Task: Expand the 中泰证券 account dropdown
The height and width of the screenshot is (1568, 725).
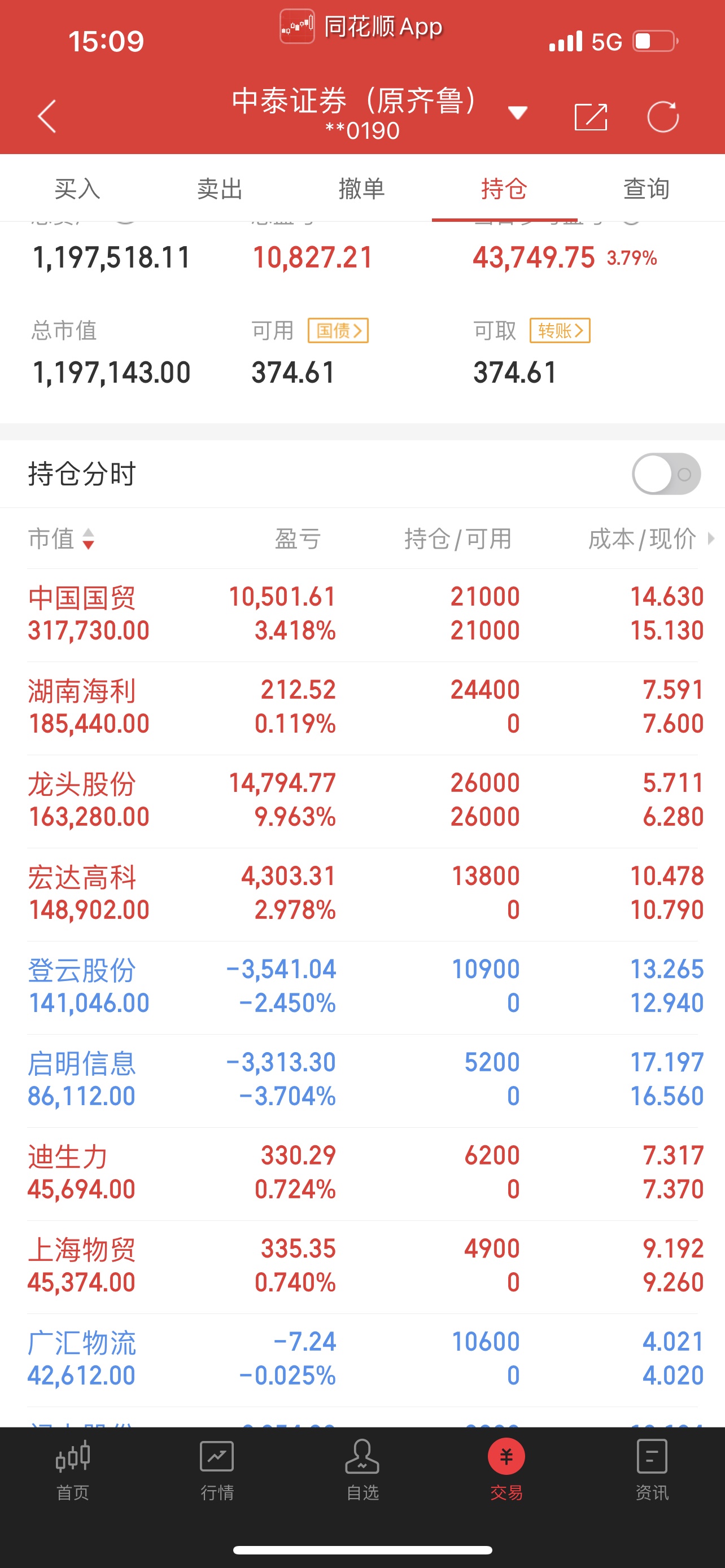Action: coord(517,113)
